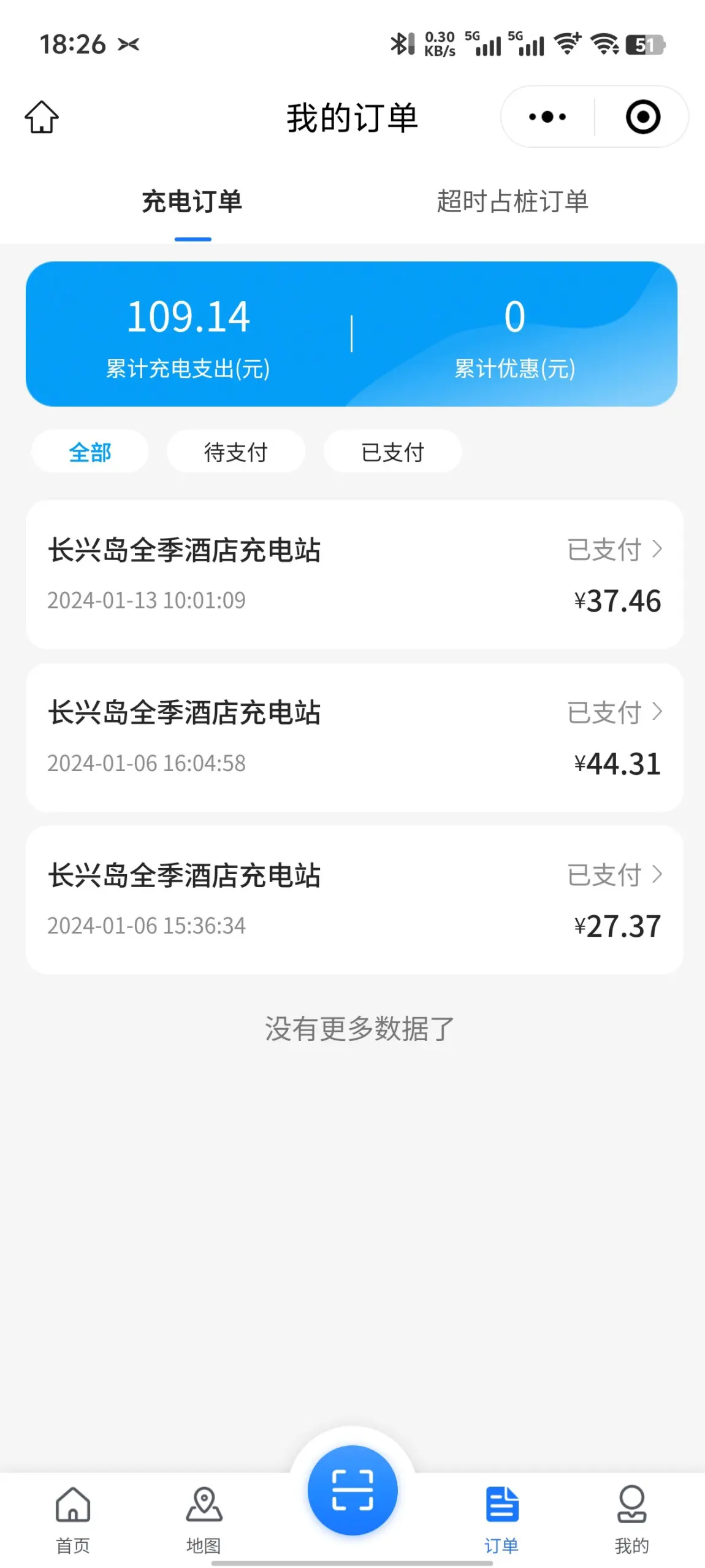Close the mini program with the circle button
Screen dimensions: 705x1568
[642, 117]
